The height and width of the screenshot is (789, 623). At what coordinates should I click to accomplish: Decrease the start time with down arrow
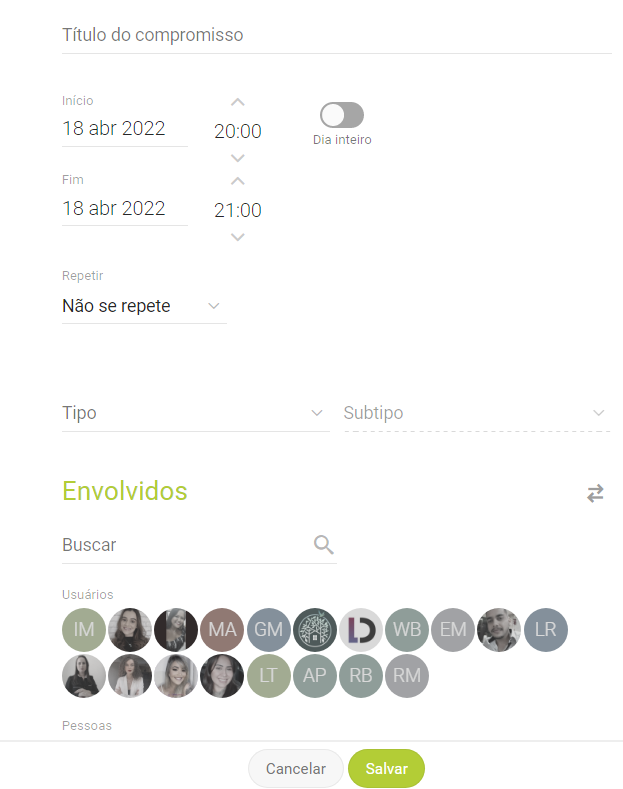[237, 158]
